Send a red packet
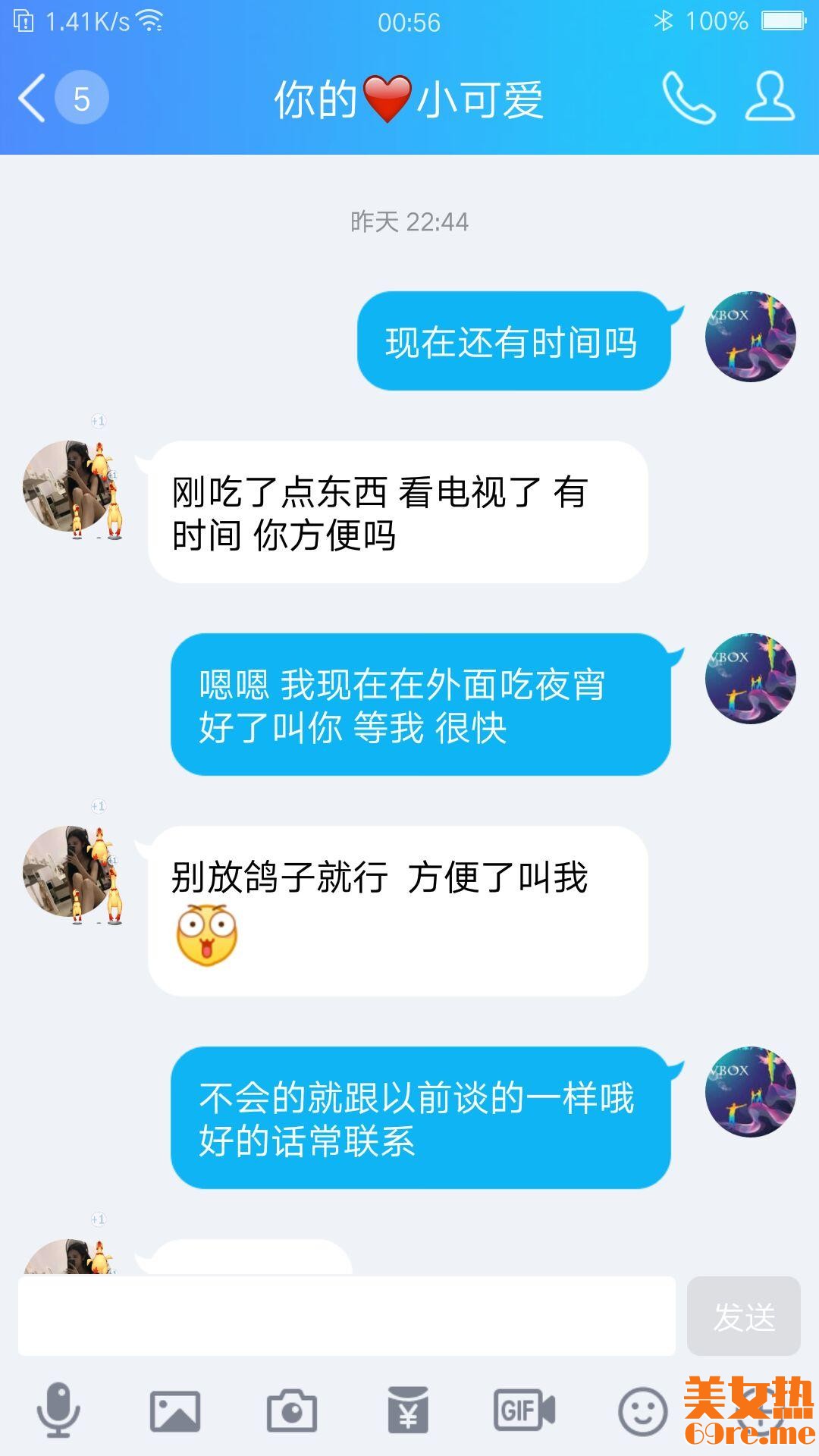Viewport: 819px width, 1456px height. coord(408,1410)
